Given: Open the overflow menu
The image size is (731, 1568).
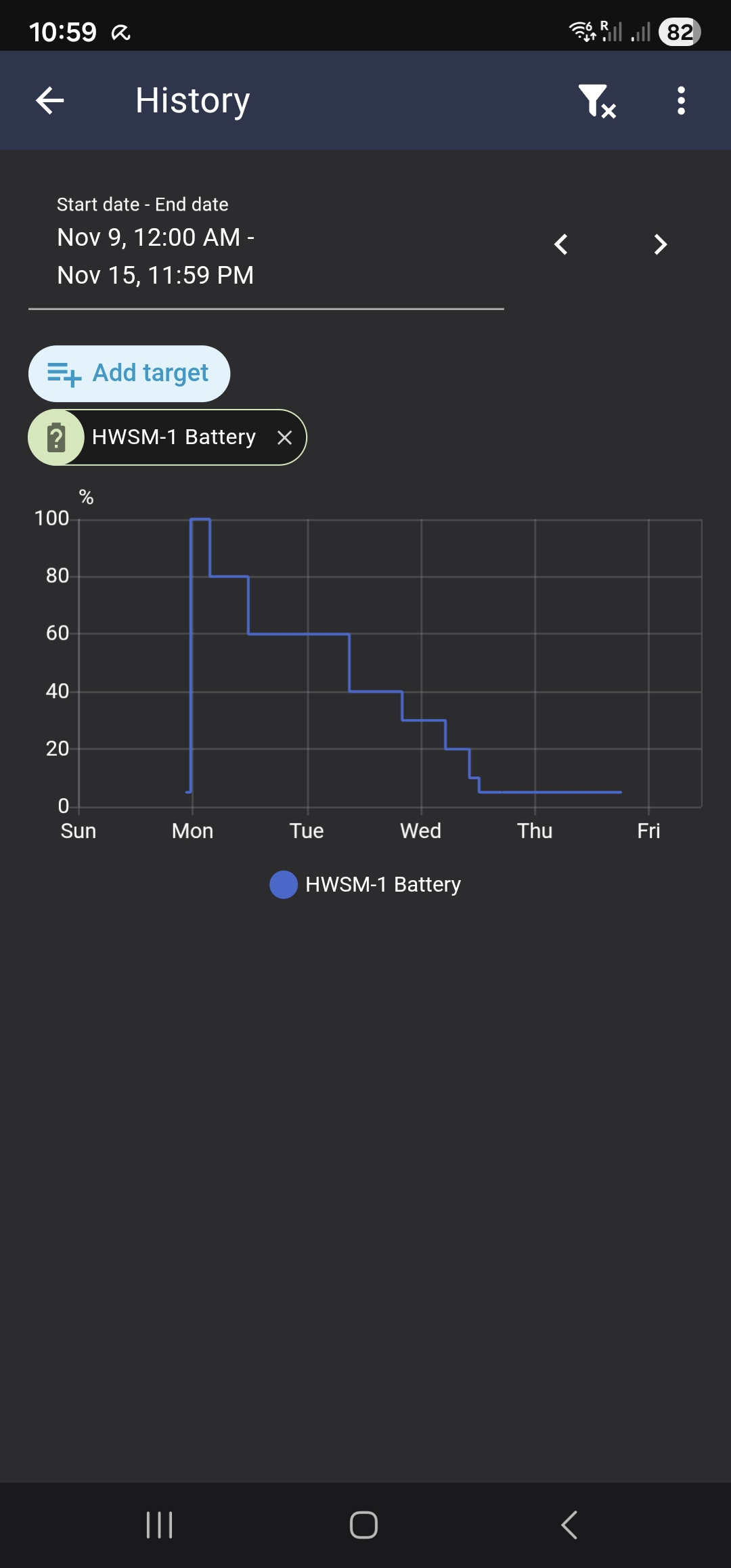Looking at the screenshot, I should tap(681, 101).
